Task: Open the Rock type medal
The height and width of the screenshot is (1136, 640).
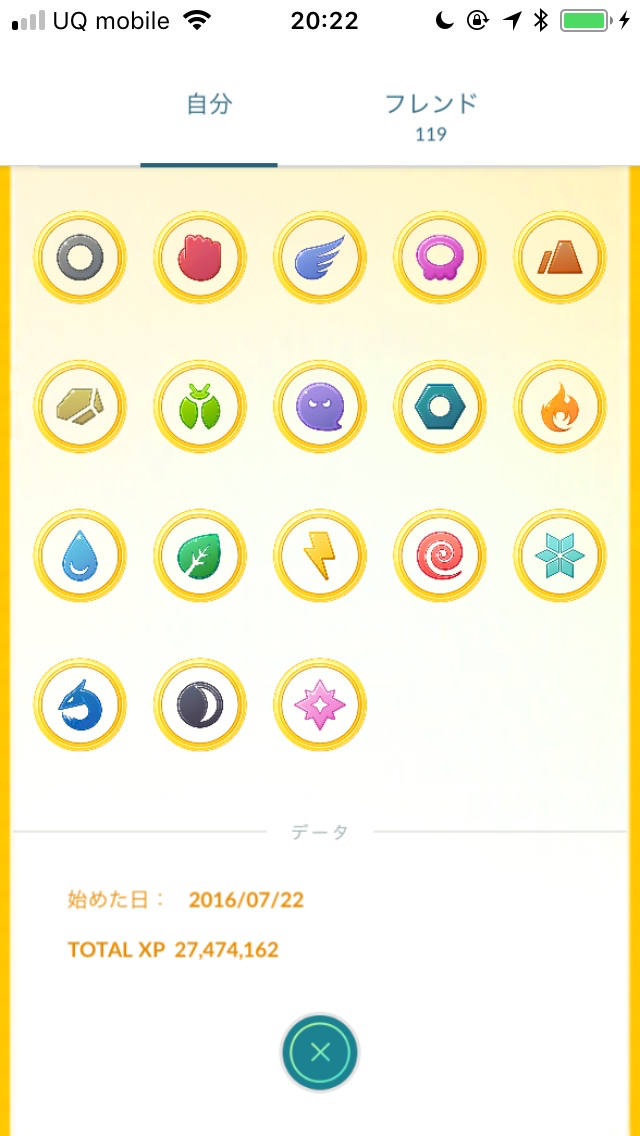Action: click(x=80, y=407)
